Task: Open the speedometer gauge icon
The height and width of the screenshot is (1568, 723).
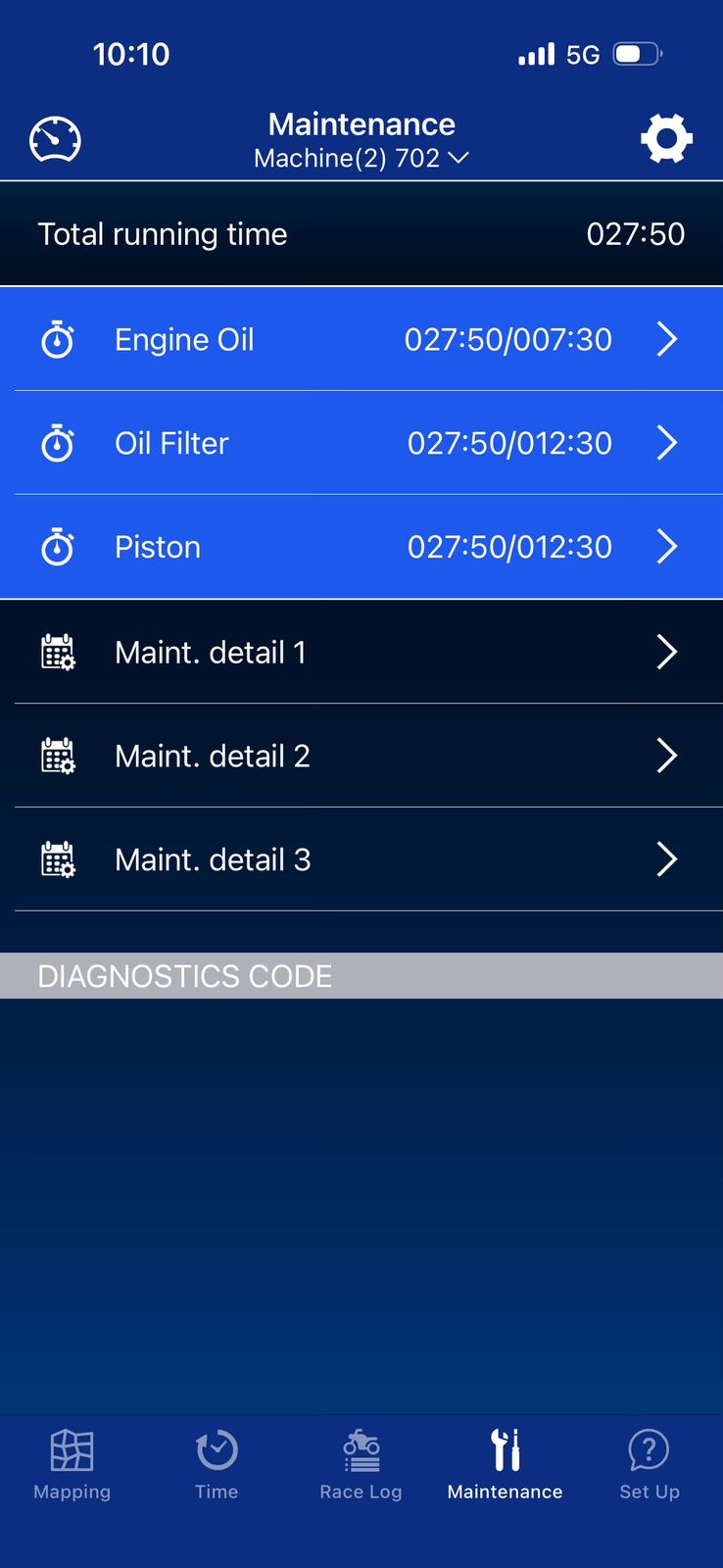Action: [x=55, y=139]
